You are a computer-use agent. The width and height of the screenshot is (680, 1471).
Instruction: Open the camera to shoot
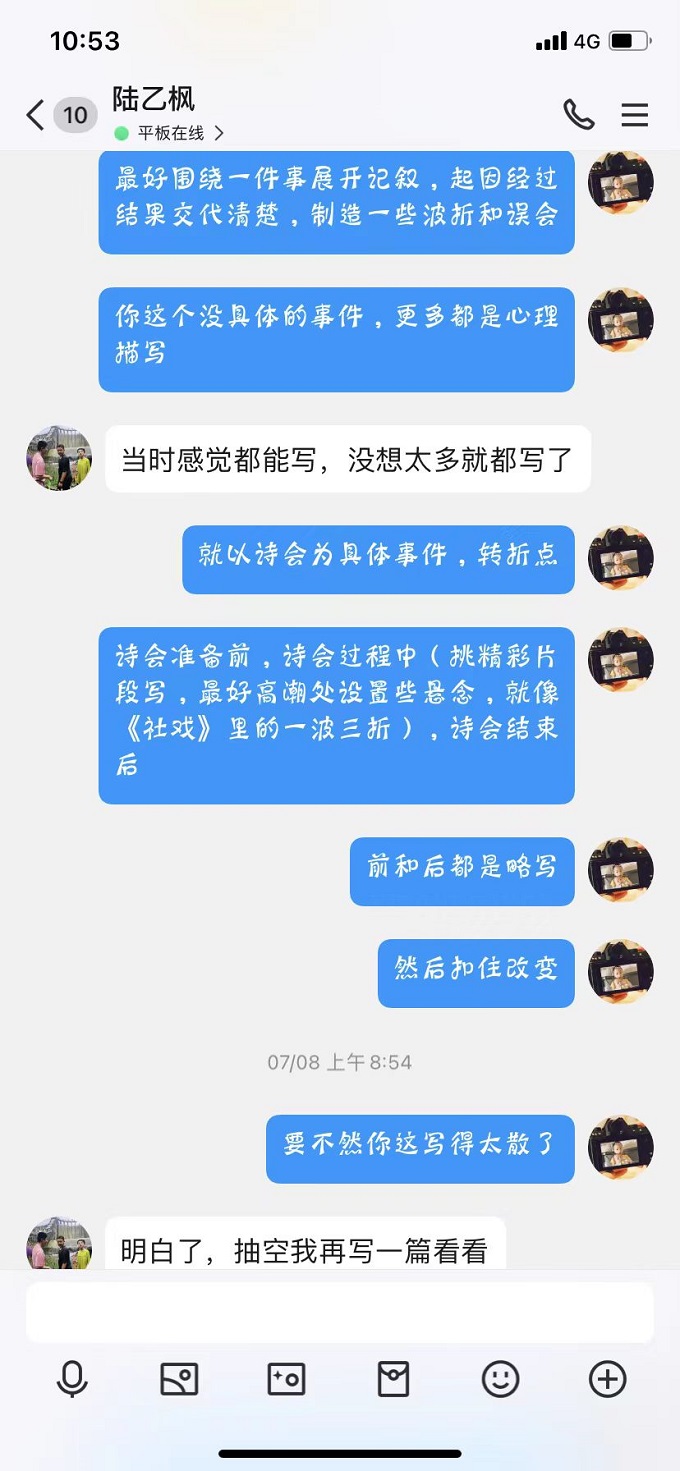[x=286, y=1380]
